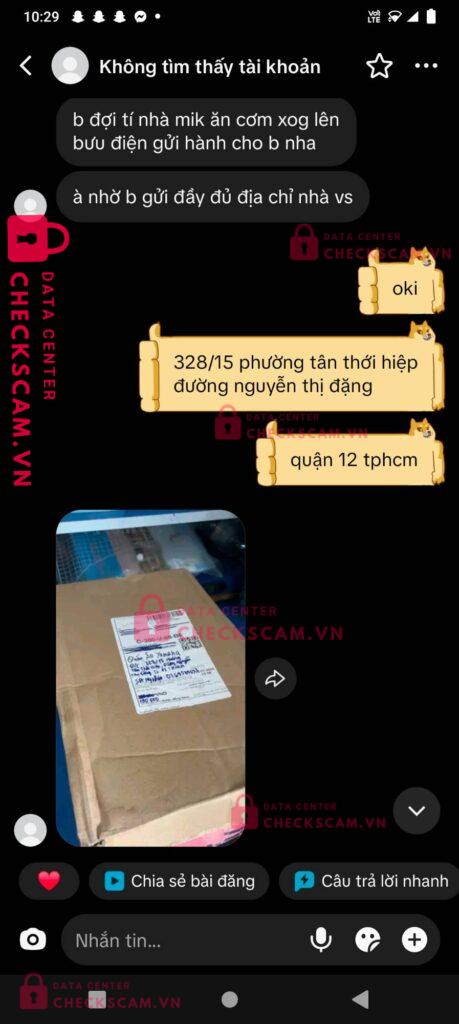Go to the system home screen
The height and width of the screenshot is (1024, 459).
(230, 999)
